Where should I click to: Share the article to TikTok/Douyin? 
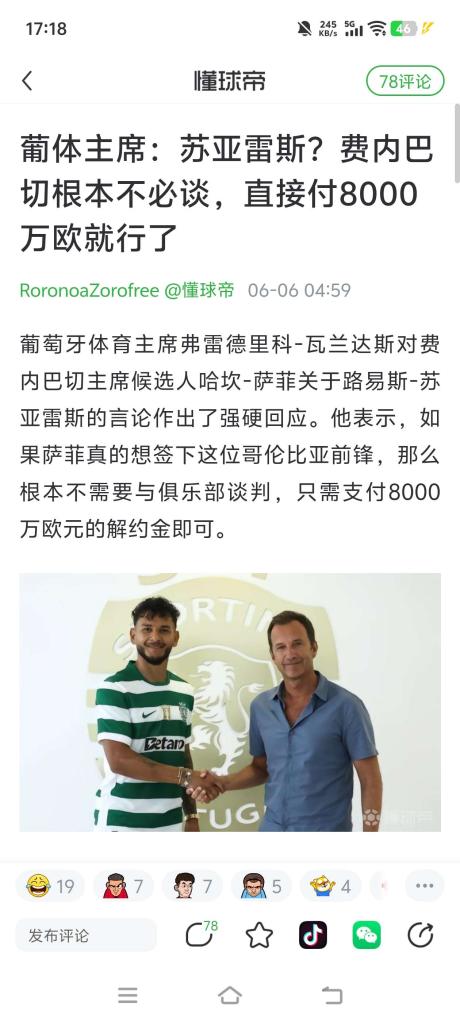pos(313,936)
